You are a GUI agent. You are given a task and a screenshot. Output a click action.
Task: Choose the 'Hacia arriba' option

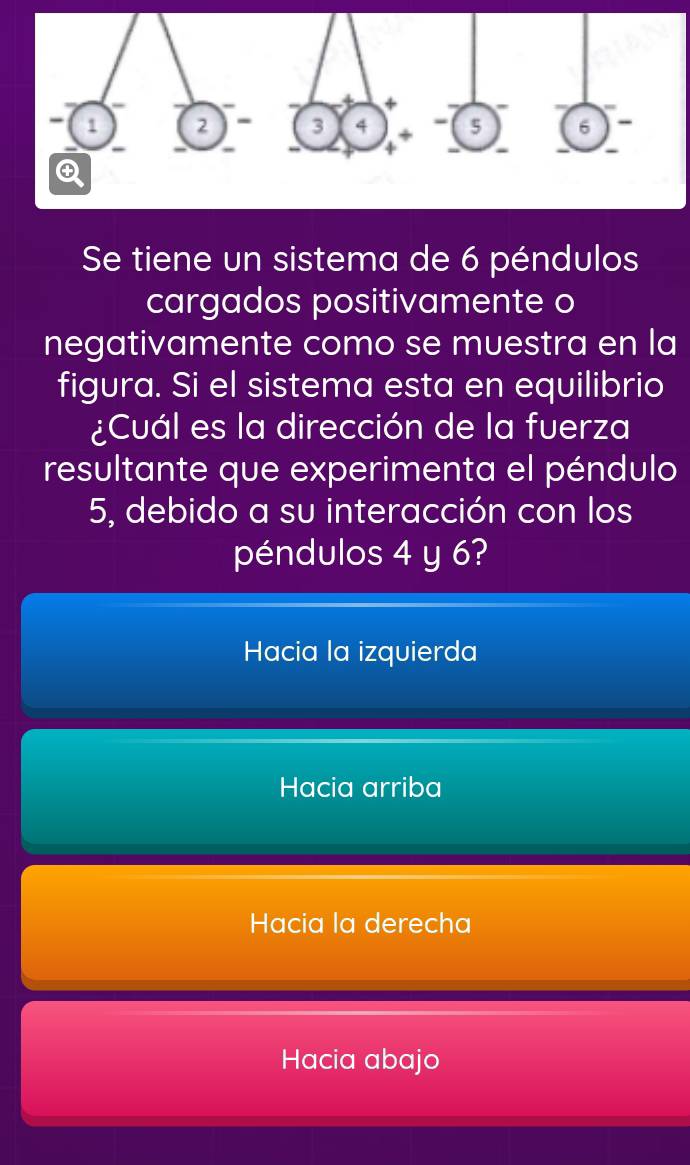tap(360, 788)
